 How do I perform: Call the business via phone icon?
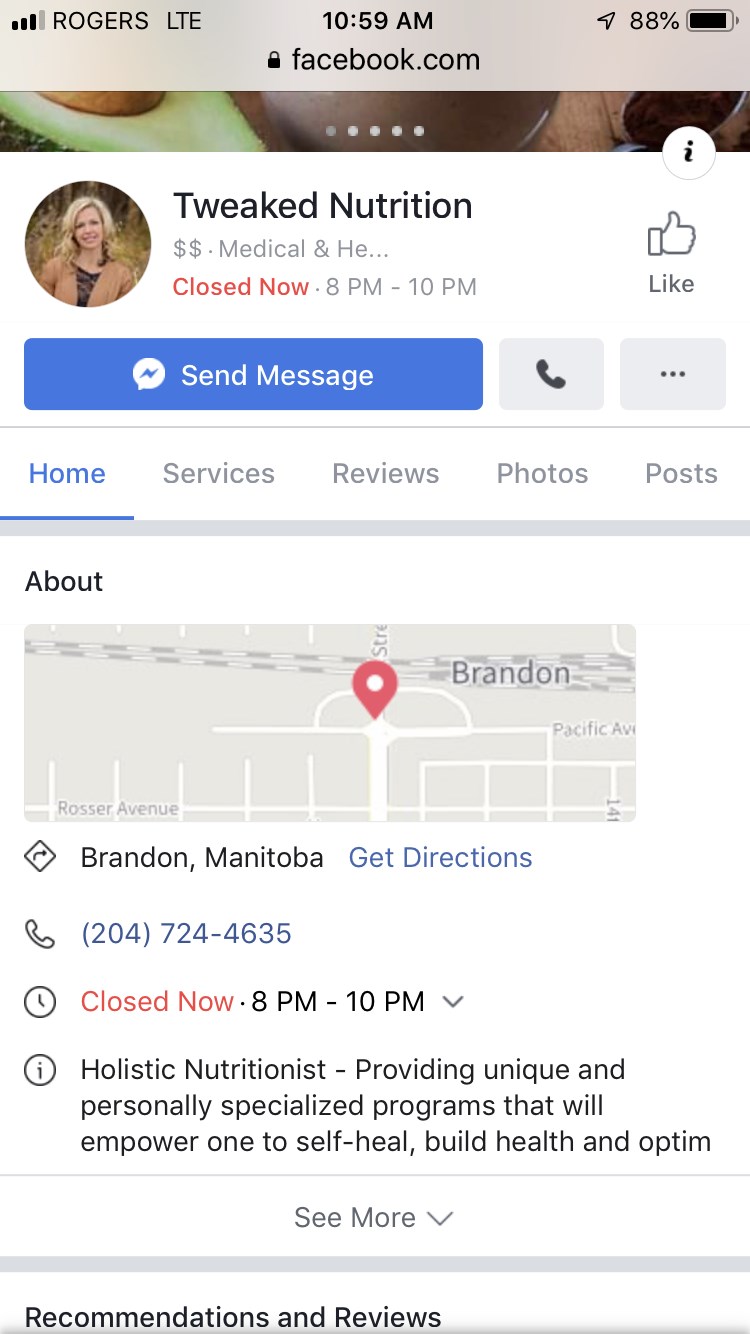[x=551, y=375]
